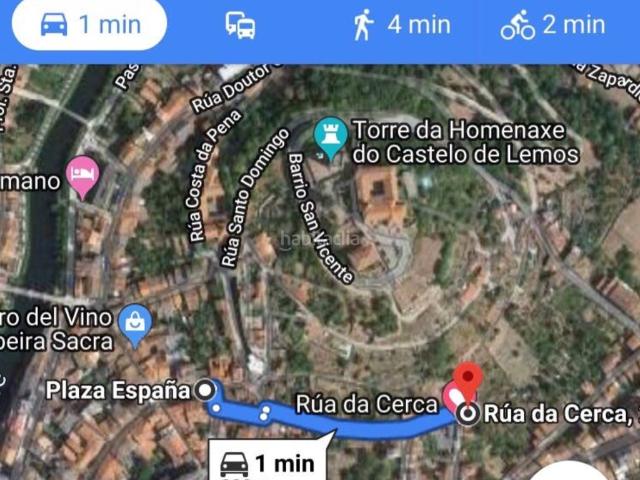
Task: Tap the Plaza España starting point marker
Action: [x=207, y=389]
